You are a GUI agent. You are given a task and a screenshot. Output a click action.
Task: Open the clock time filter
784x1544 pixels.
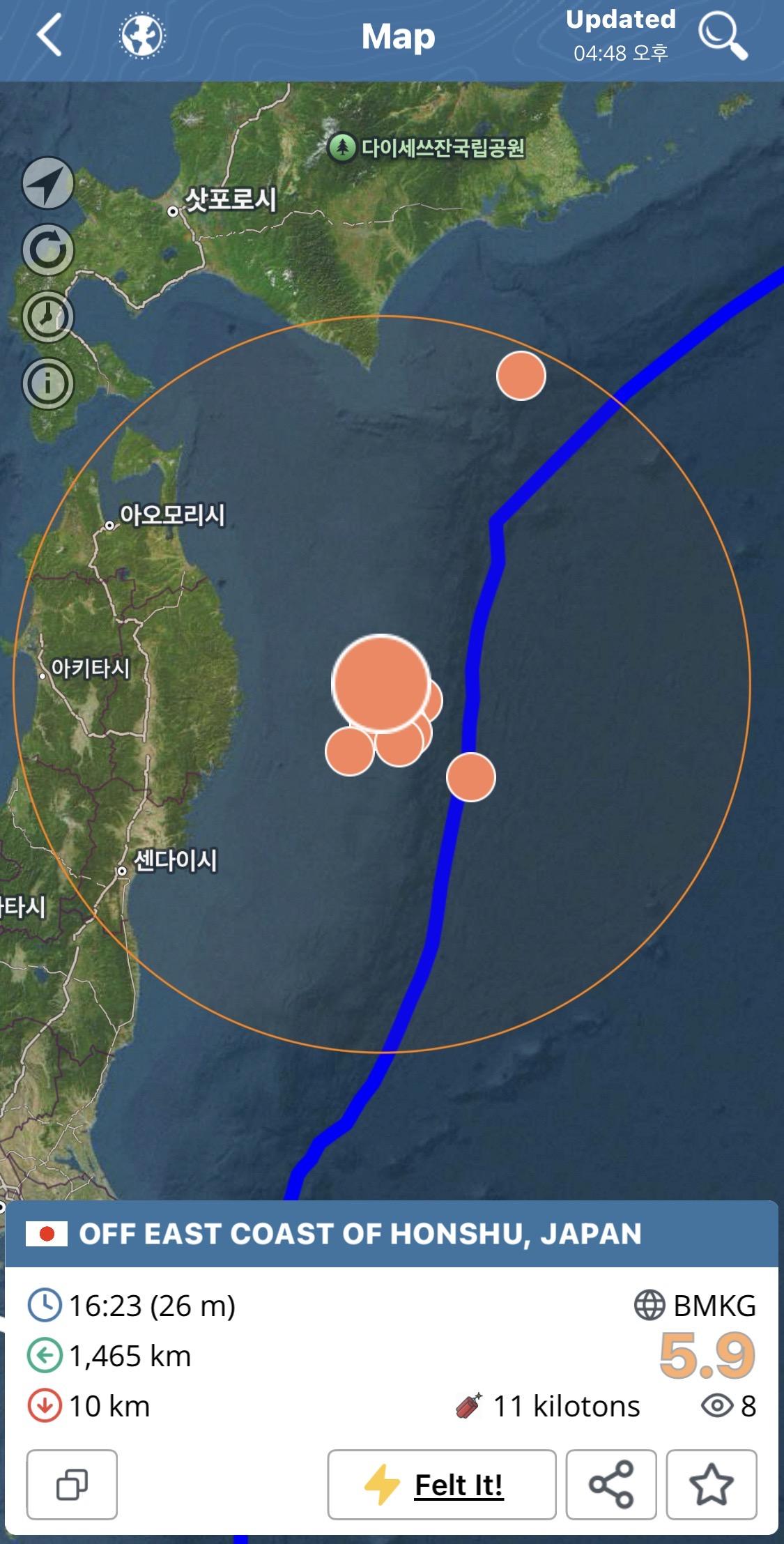coord(48,316)
